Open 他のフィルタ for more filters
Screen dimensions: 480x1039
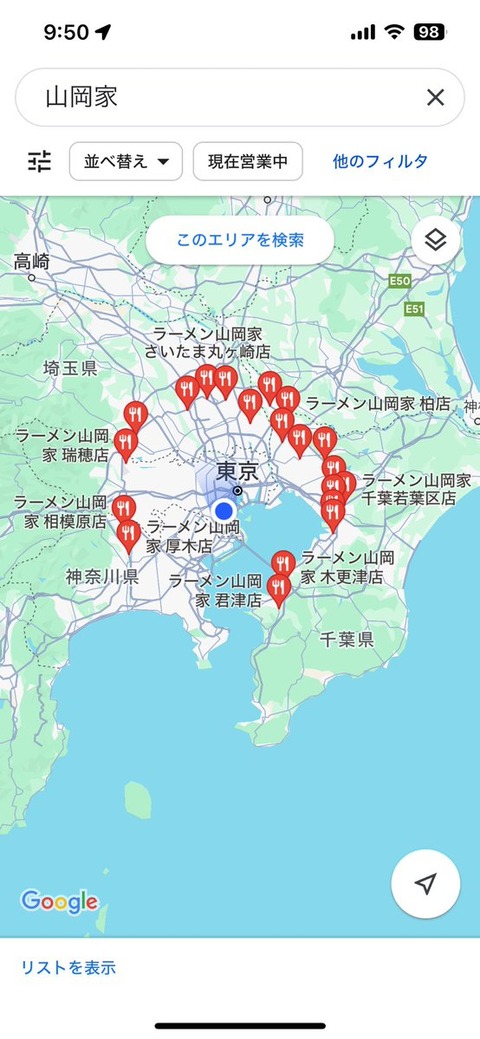pyautogui.click(x=380, y=161)
